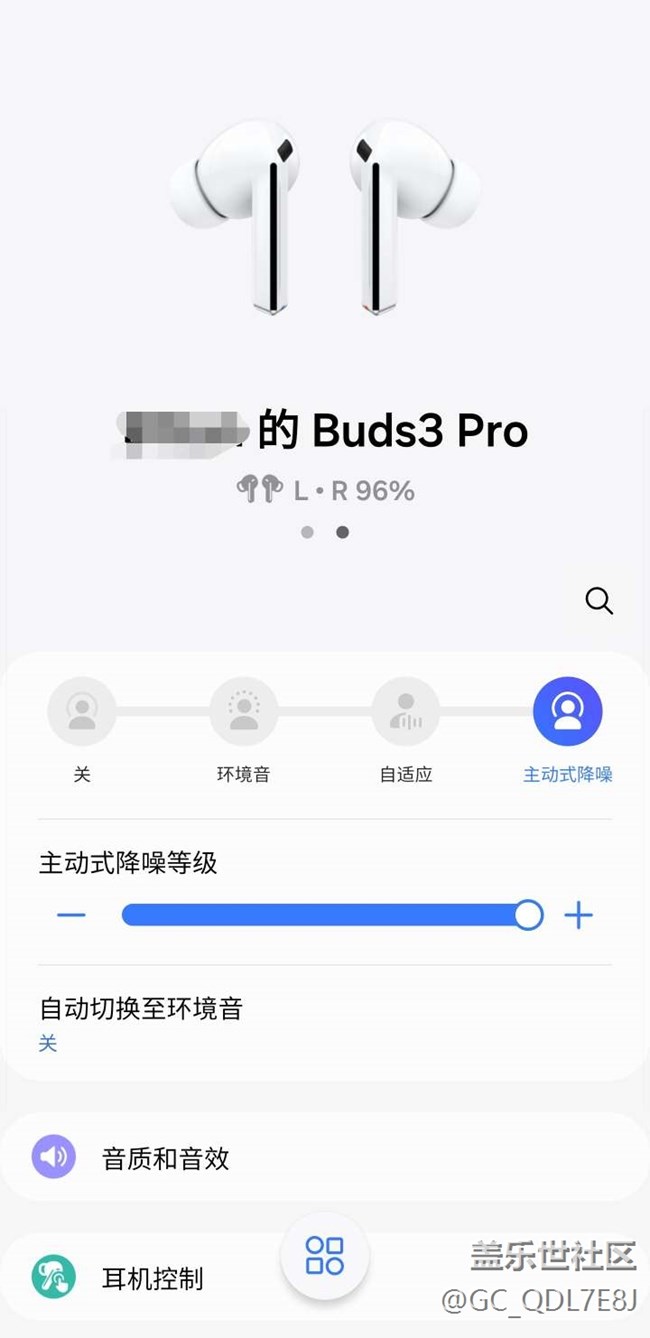Increase noise cancelling level with plus

(x=579, y=915)
